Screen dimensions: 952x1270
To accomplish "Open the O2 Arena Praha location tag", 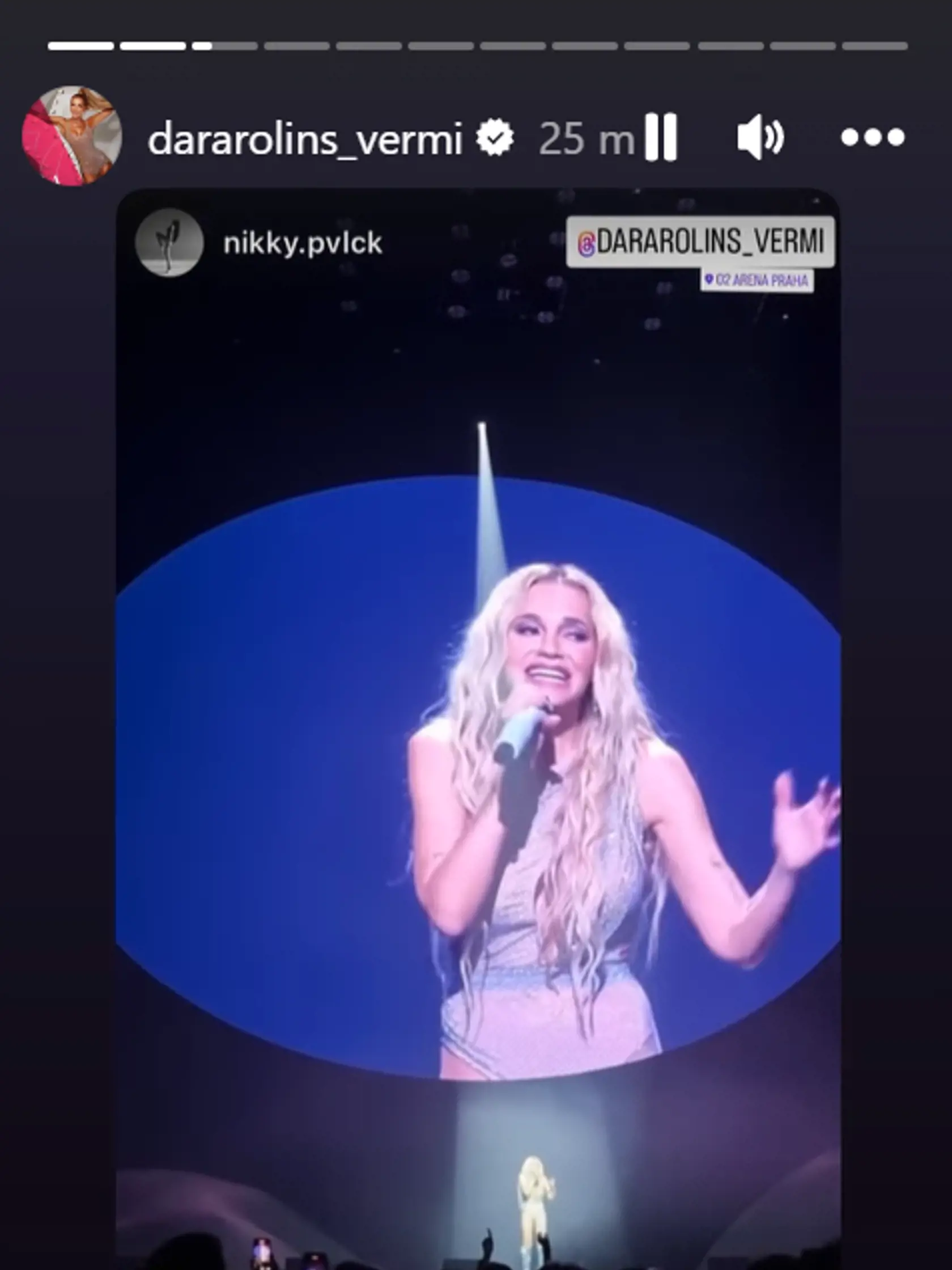I will coord(756,281).
